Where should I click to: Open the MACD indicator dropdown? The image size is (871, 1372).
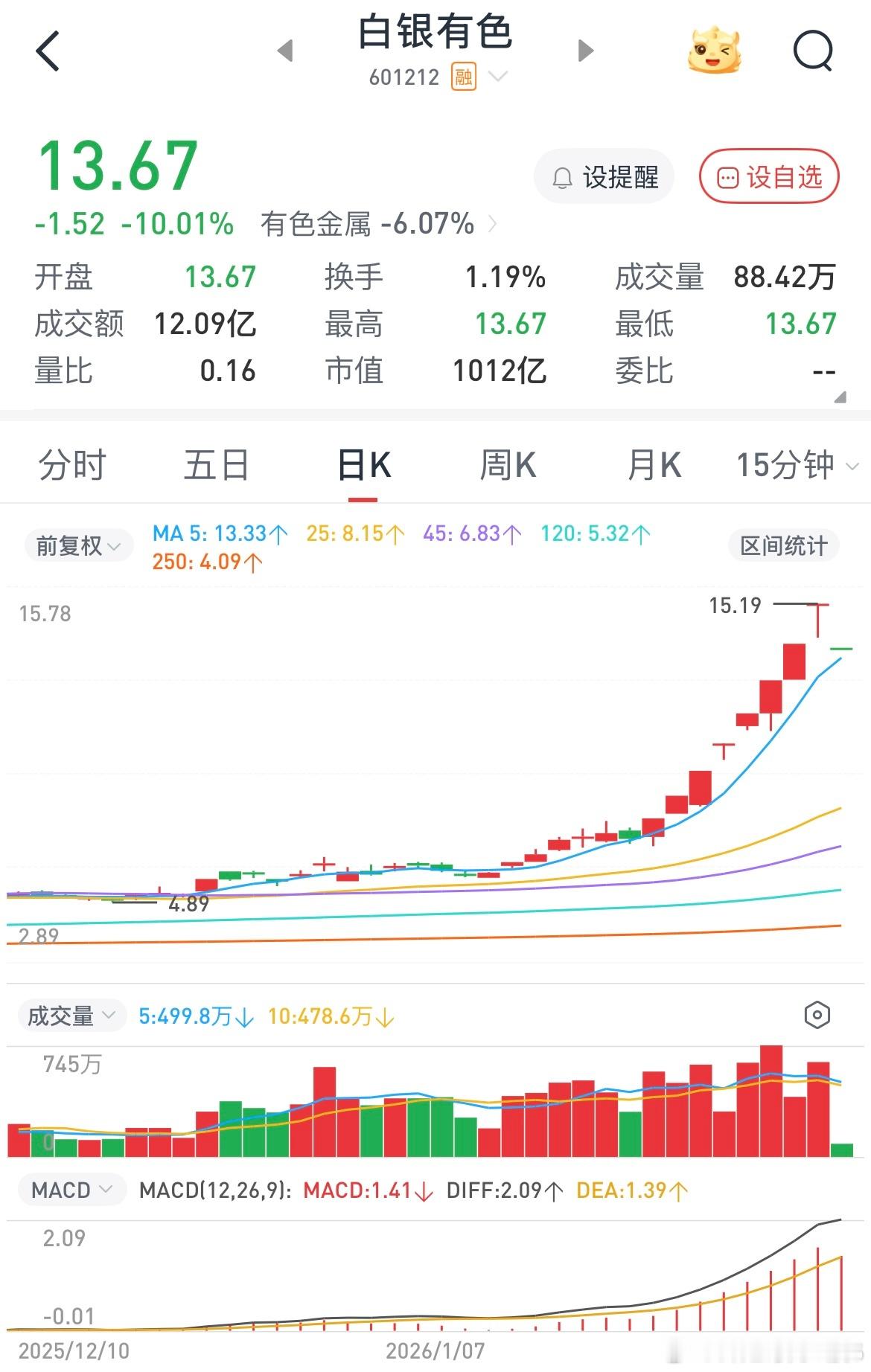tap(71, 1190)
